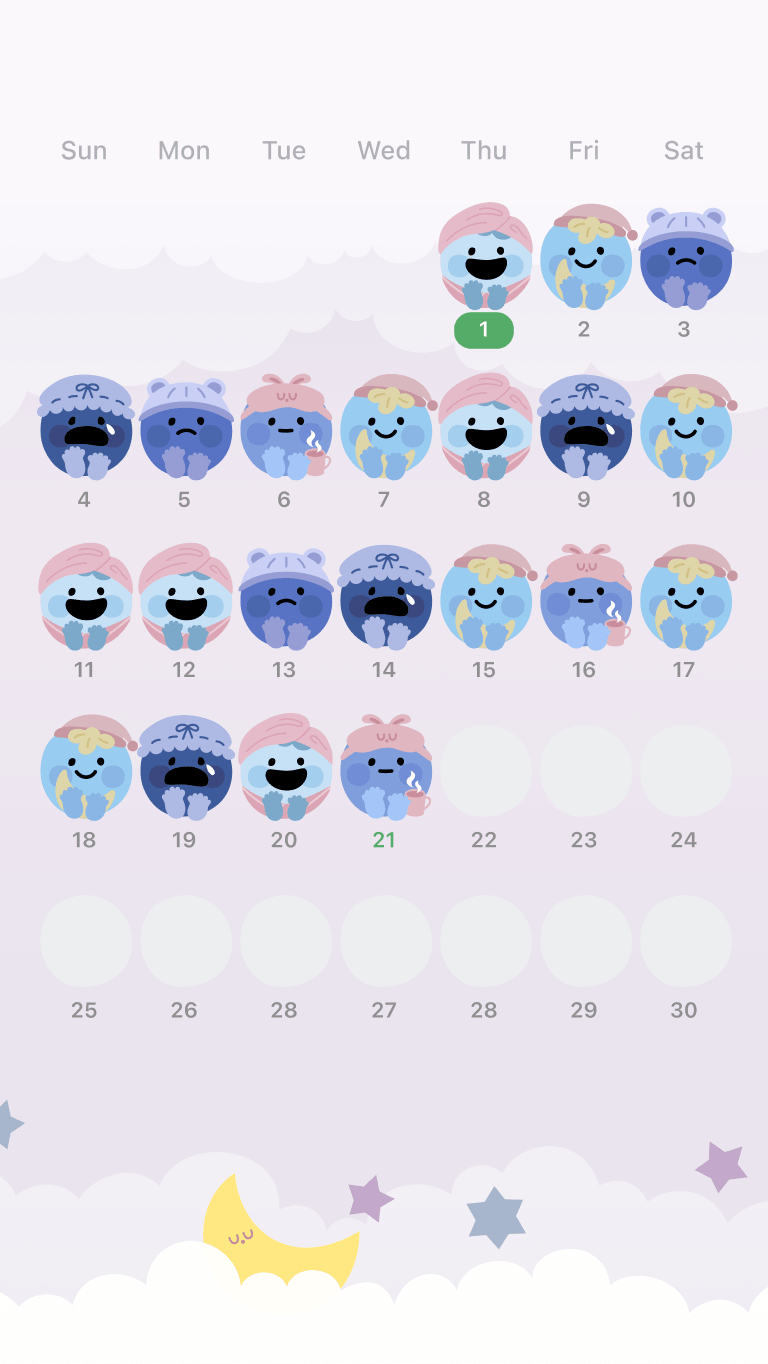Viewport: 768px width, 1364px height.
Task: Select day 20 on the calendar
Action: point(285,770)
